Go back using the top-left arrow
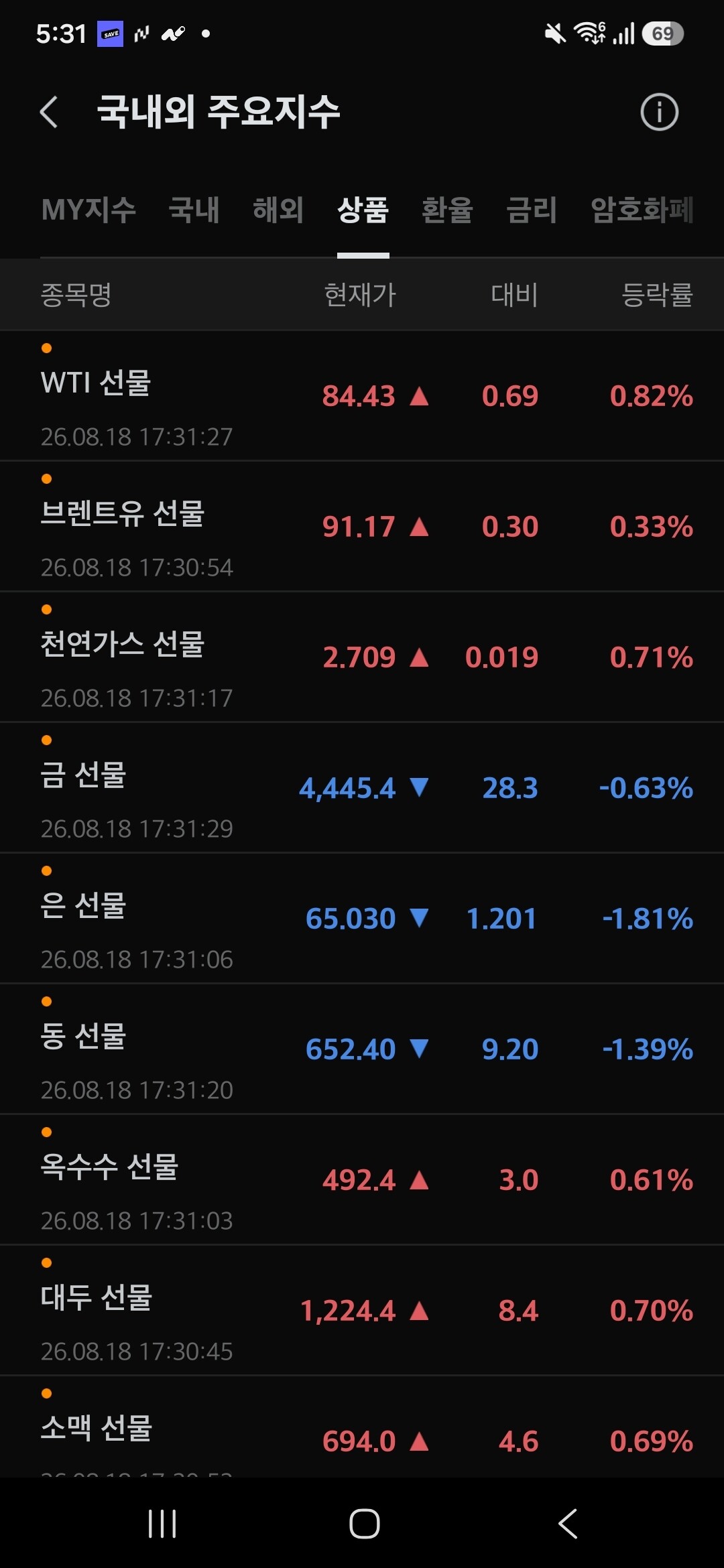This screenshot has width=724, height=1568. tap(49, 112)
